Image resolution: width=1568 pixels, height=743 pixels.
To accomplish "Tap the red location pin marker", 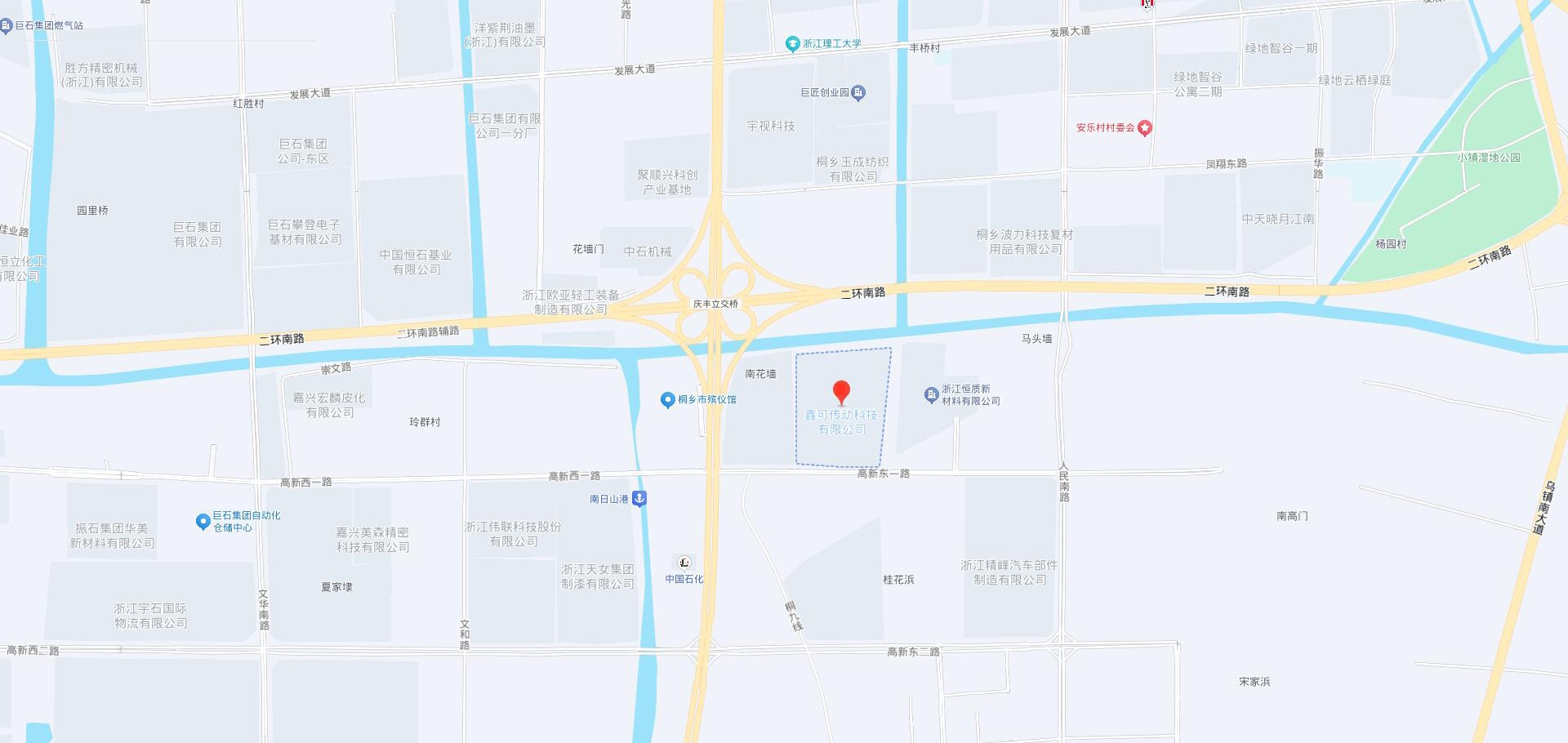I will click(841, 391).
